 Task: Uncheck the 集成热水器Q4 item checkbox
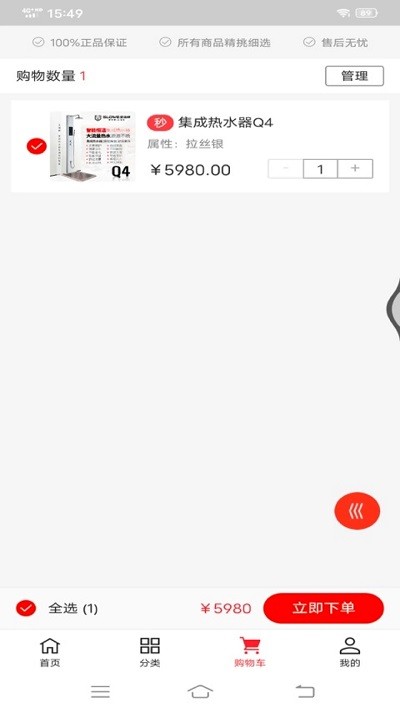pos(37,146)
